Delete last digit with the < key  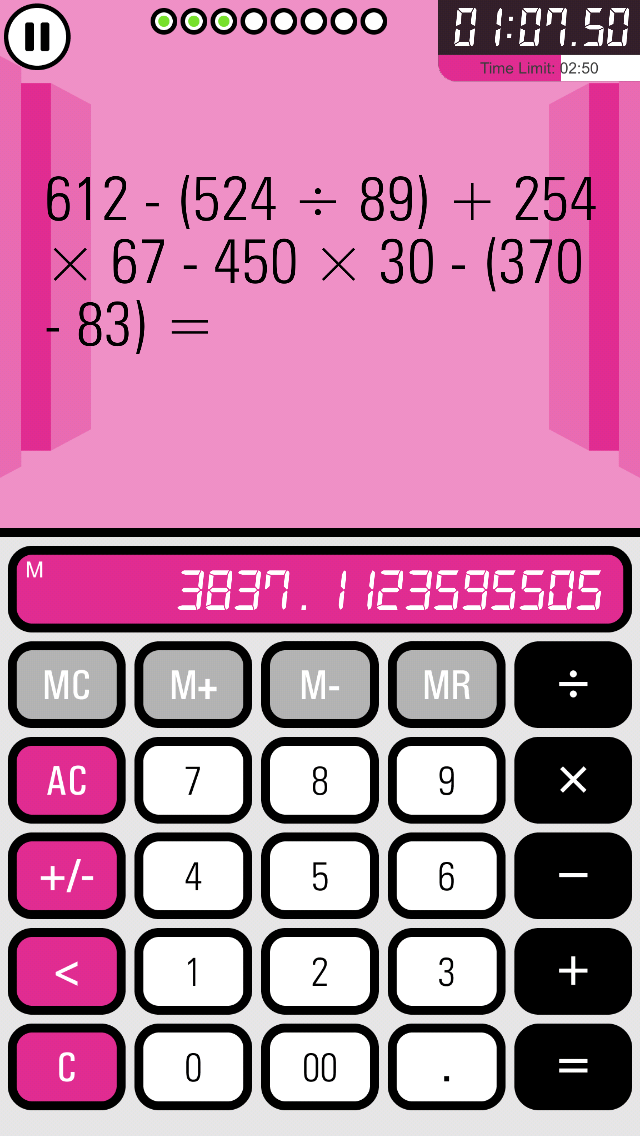click(x=67, y=972)
